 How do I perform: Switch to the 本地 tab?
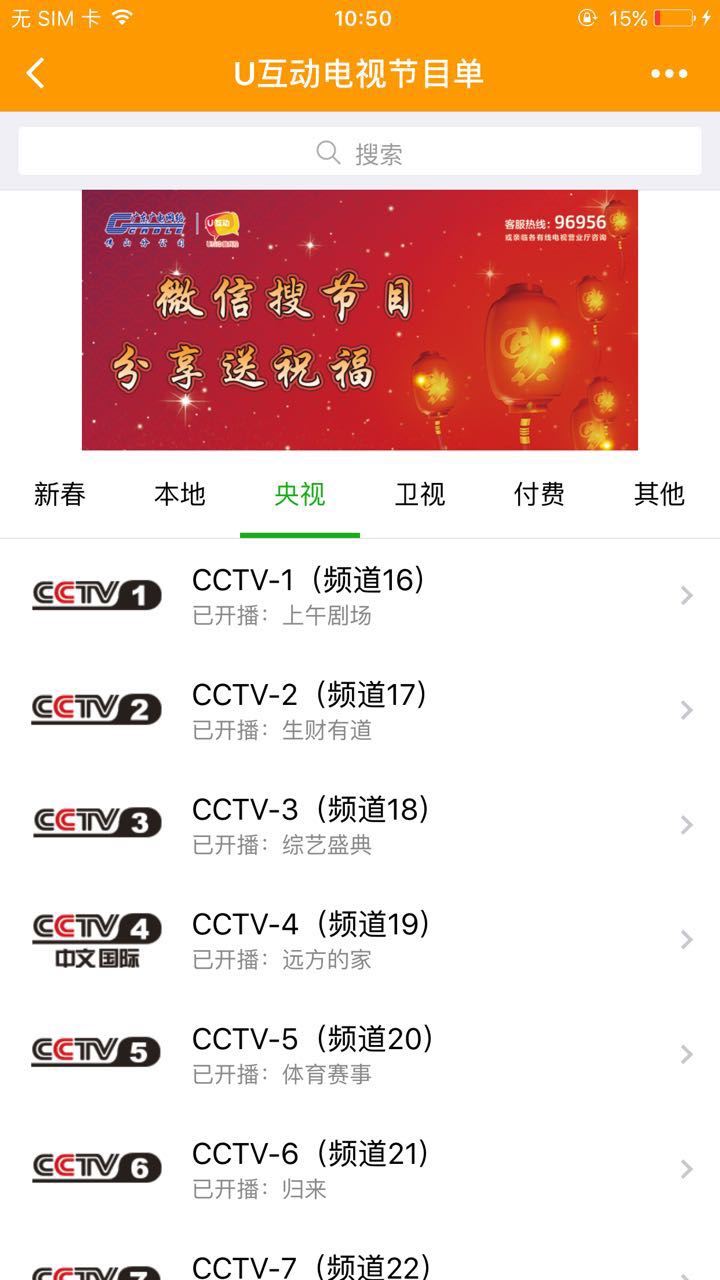click(180, 494)
